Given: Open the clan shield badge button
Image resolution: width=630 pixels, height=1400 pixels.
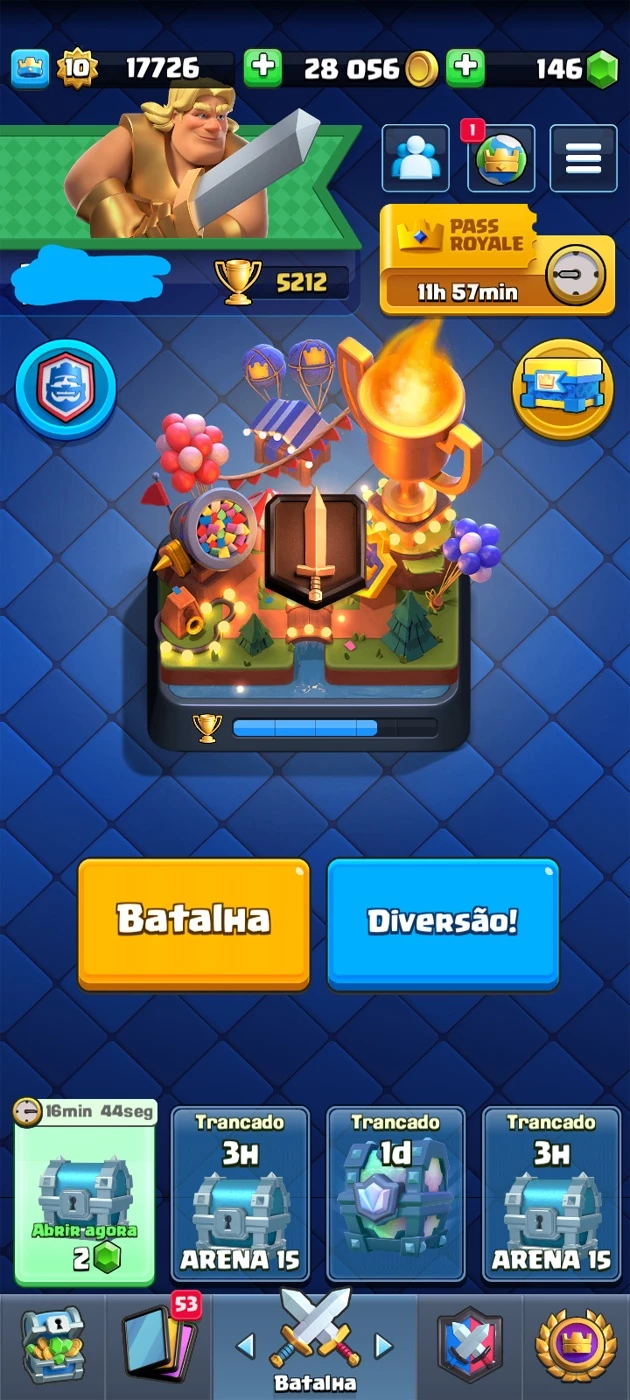Looking at the screenshot, I should (66, 390).
